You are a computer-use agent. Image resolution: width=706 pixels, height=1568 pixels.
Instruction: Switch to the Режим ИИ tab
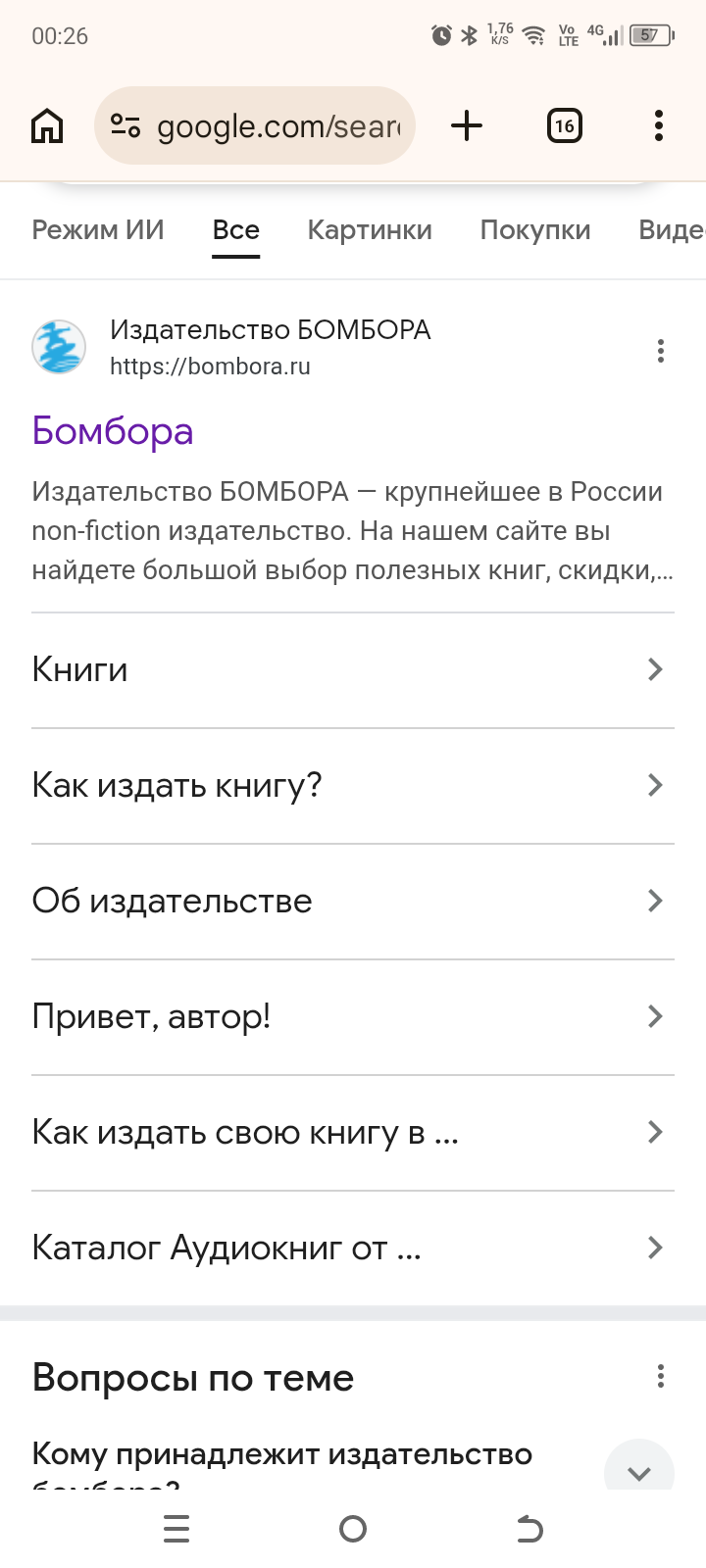tap(98, 230)
